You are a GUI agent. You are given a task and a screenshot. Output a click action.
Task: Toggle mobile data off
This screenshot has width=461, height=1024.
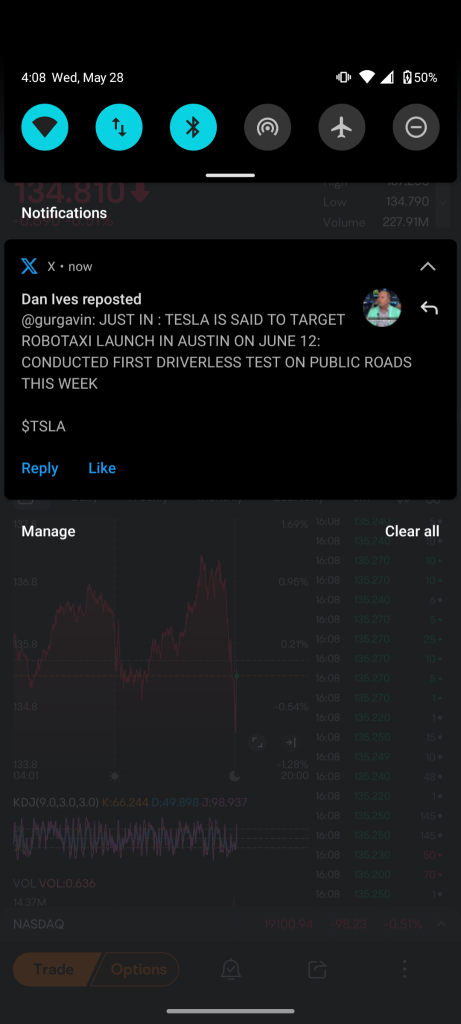tap(119, 127)
